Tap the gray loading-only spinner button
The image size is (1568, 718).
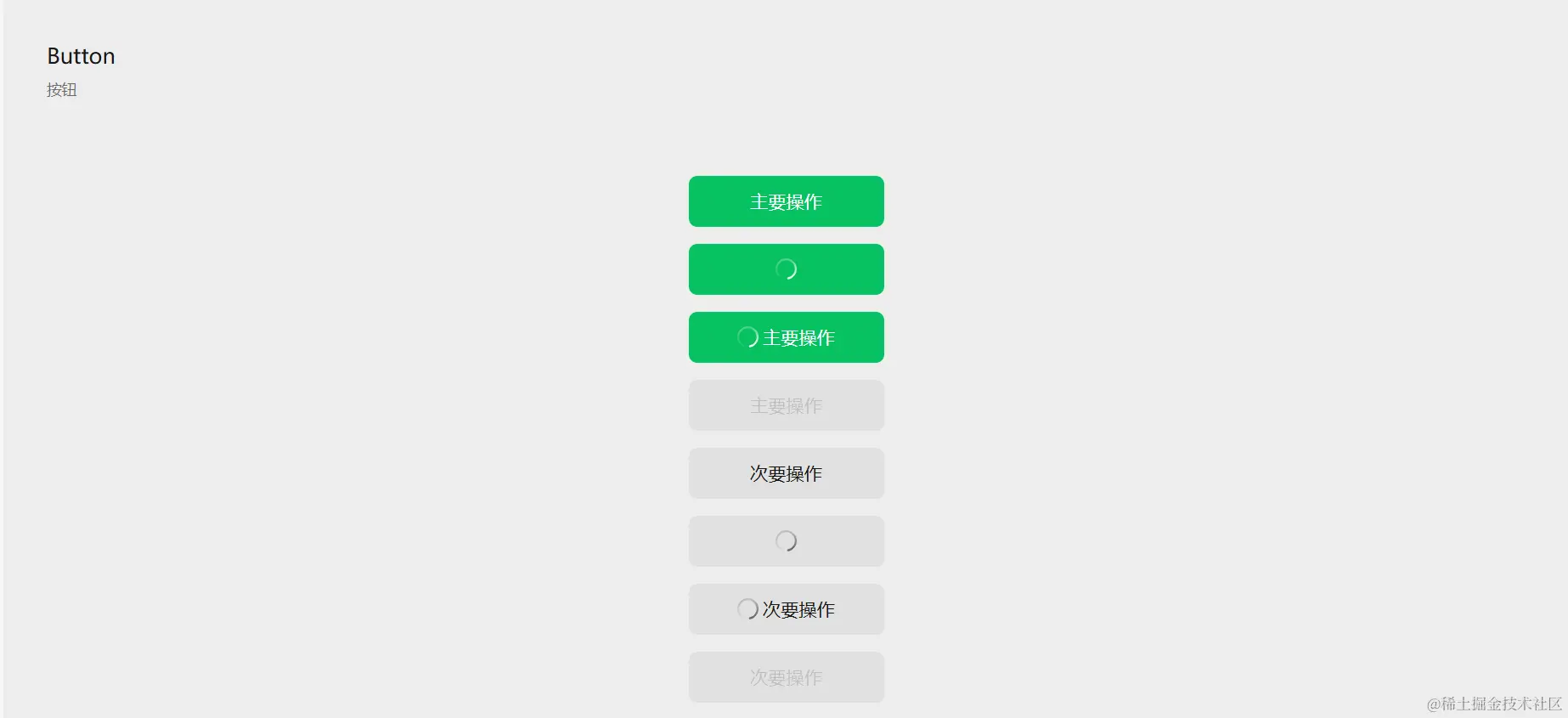tap(786, 541)
